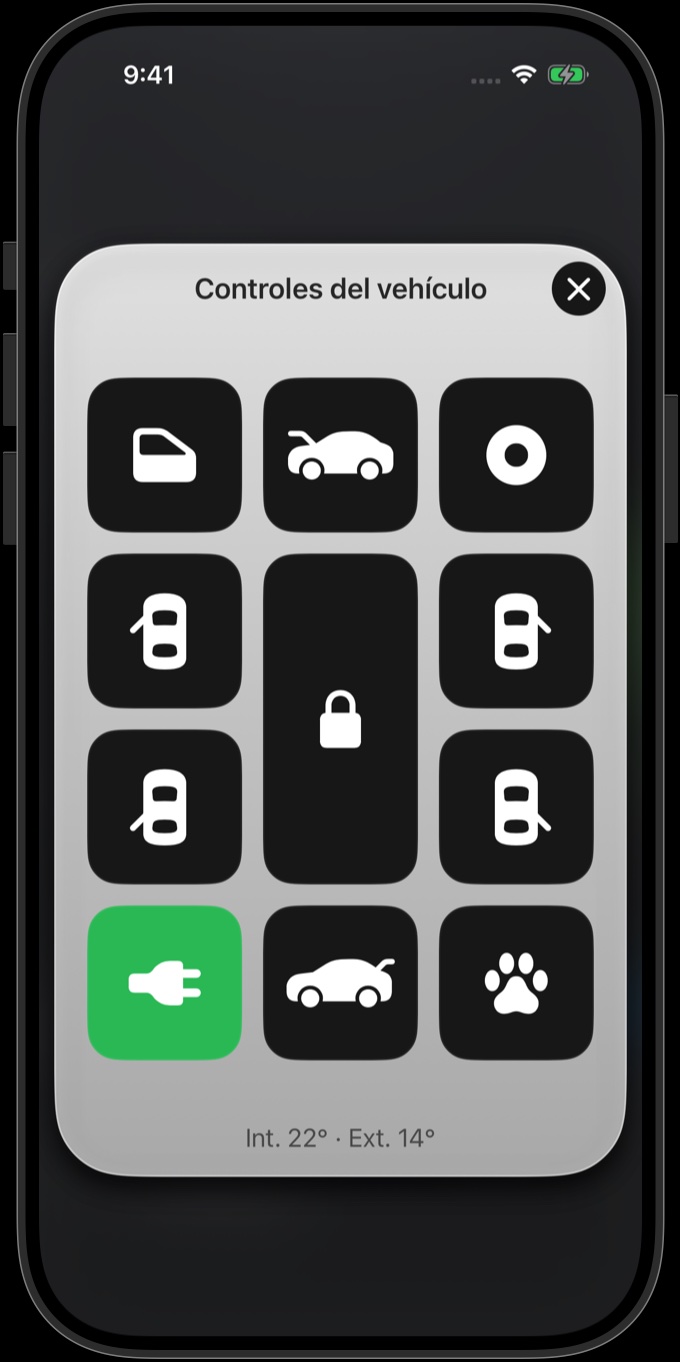Tap the window control button
This screenshot has width=680, height=1362.
pyautogui.click(x=165, y=455)
